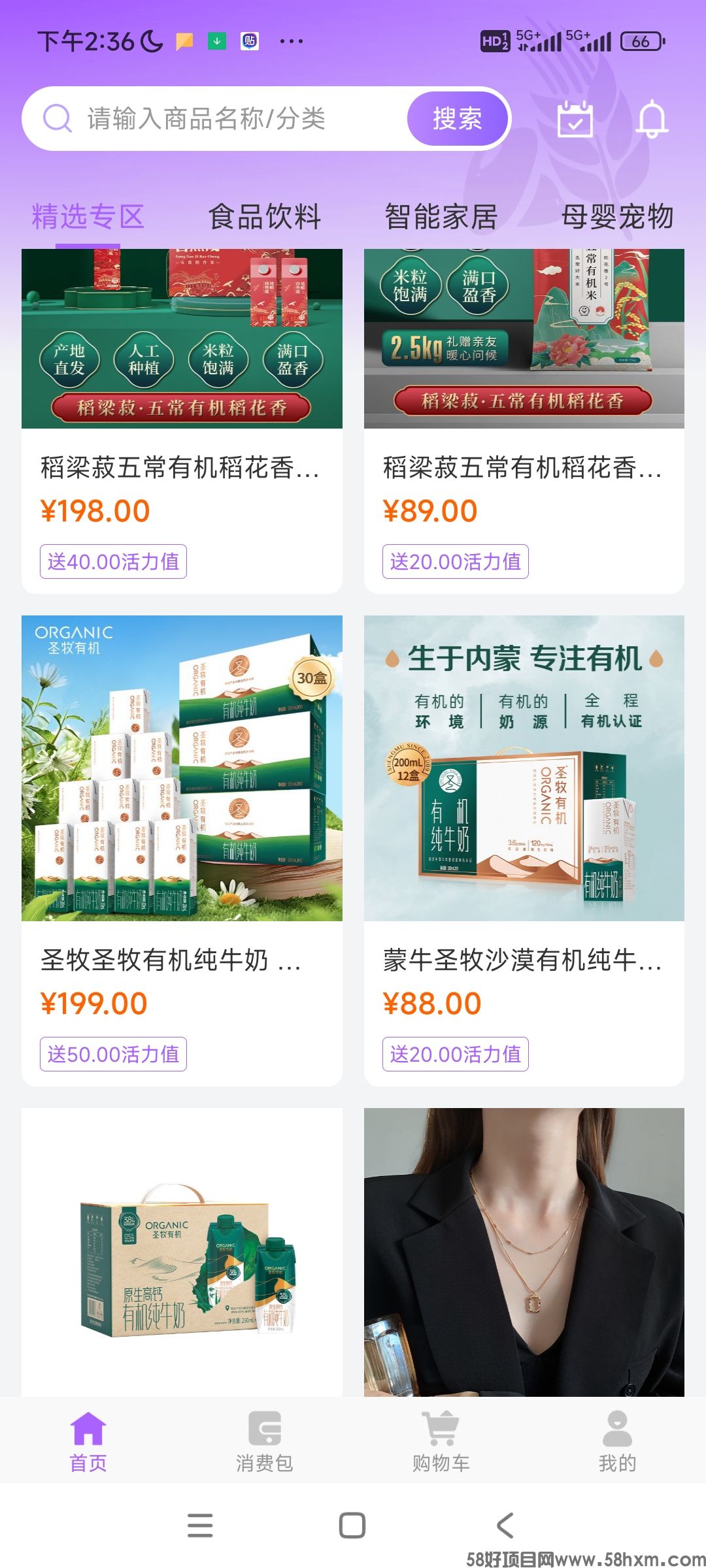Tap the 搜索 search button
Viewport: 706px width, 1568px height.
(x=457, y=119)
